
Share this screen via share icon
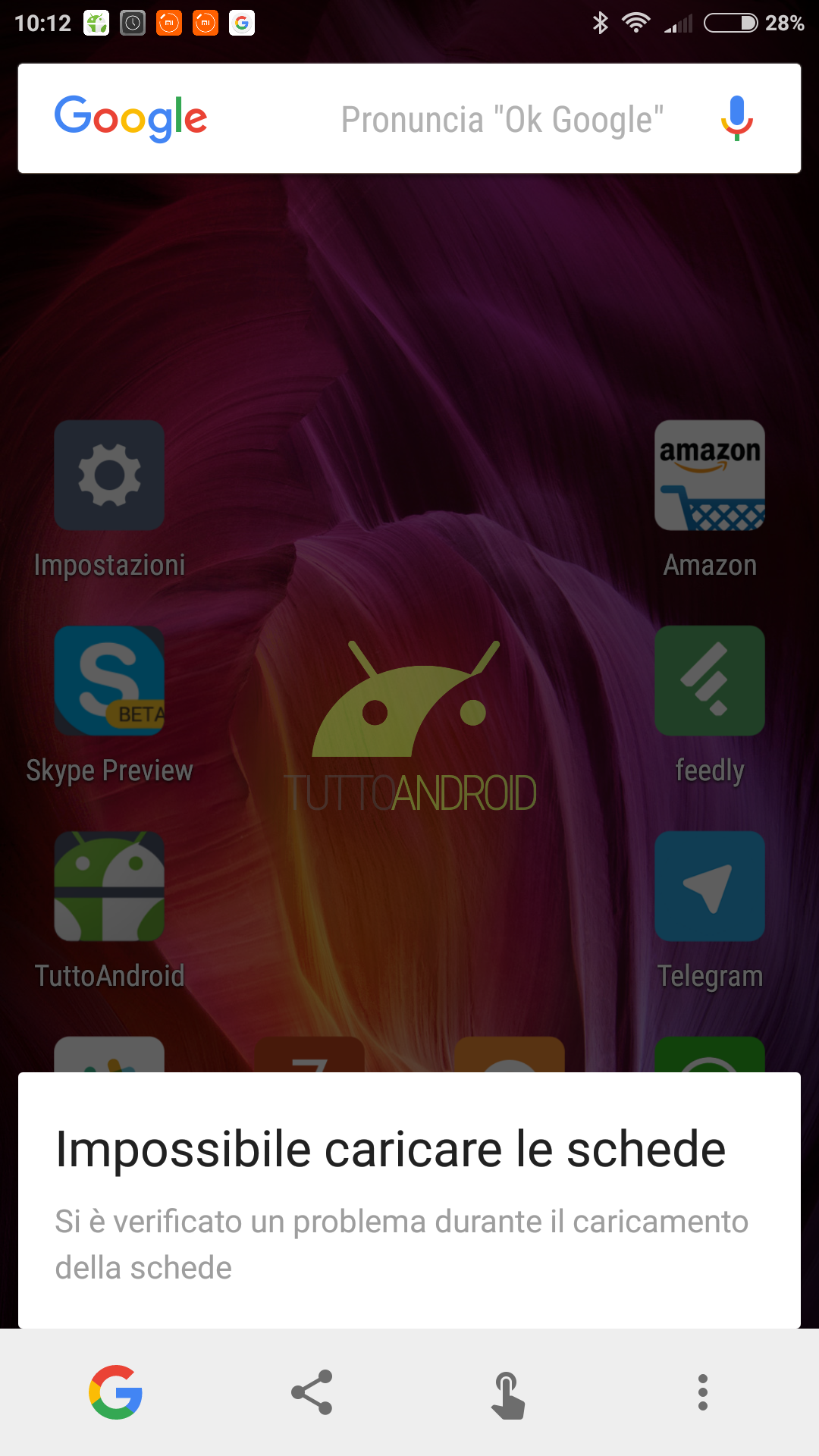[312, 1392]
